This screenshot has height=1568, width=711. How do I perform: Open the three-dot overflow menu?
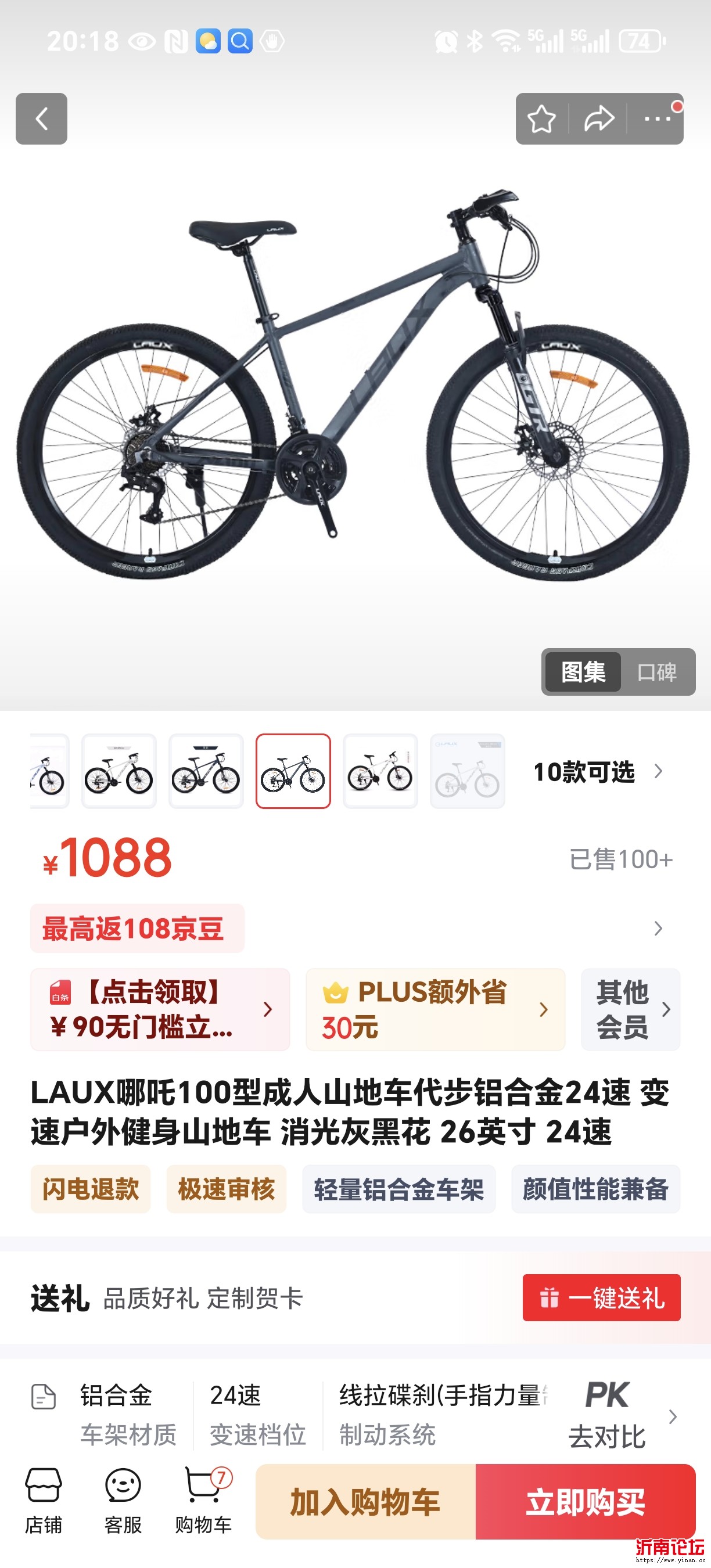coord(657,118)
